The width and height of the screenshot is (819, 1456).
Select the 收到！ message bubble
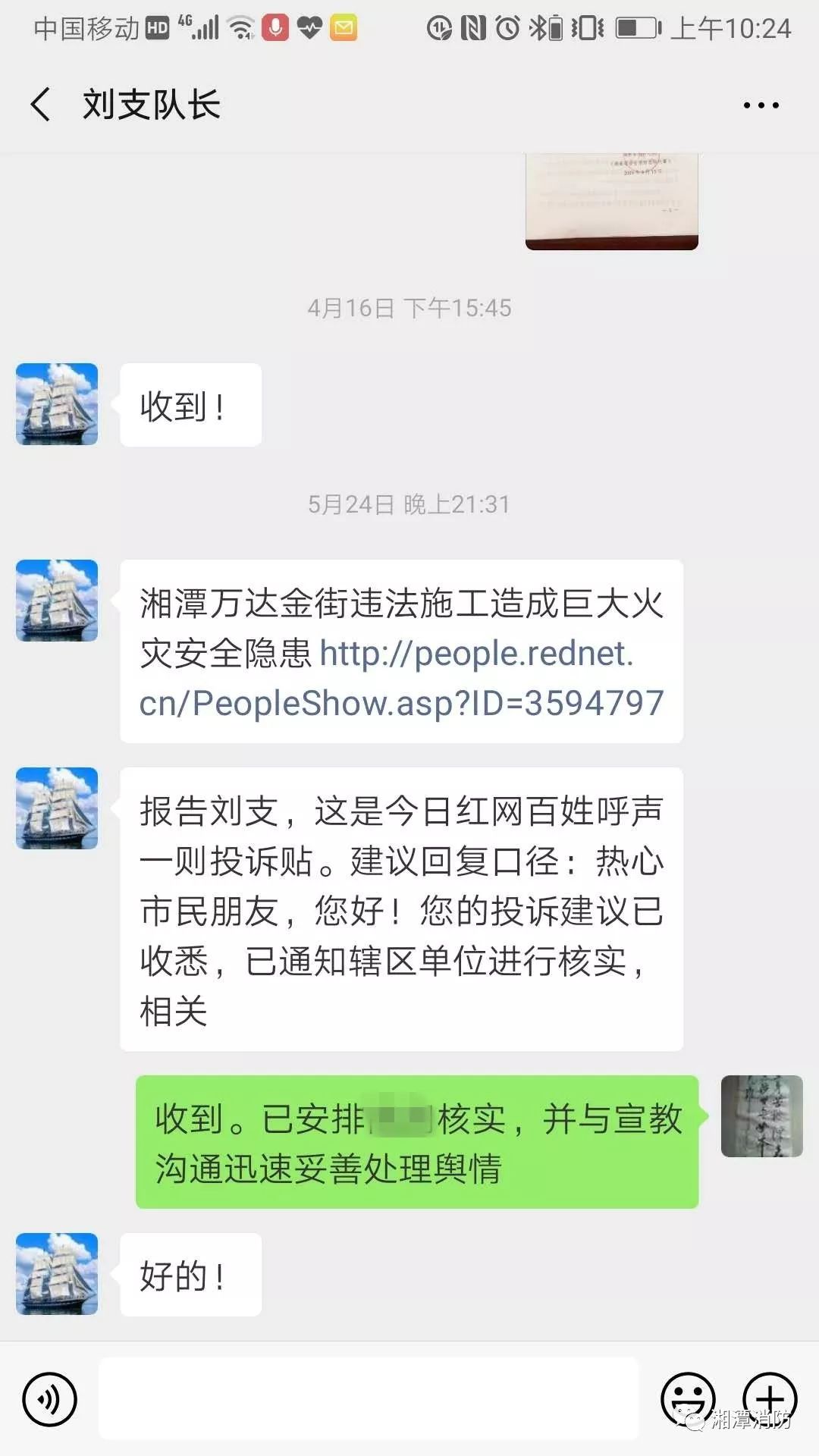click(189, 404)
